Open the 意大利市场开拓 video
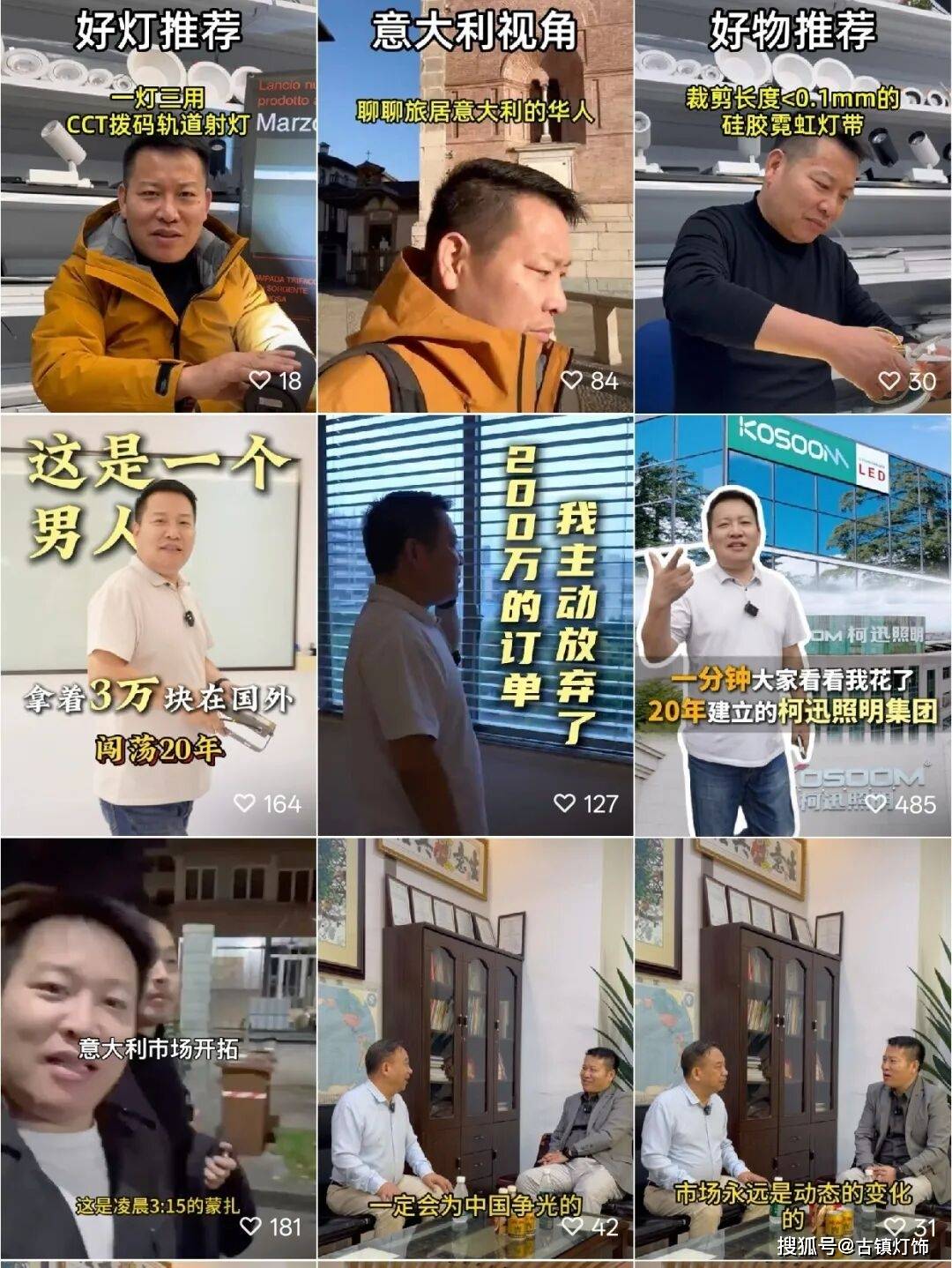 158,1049
